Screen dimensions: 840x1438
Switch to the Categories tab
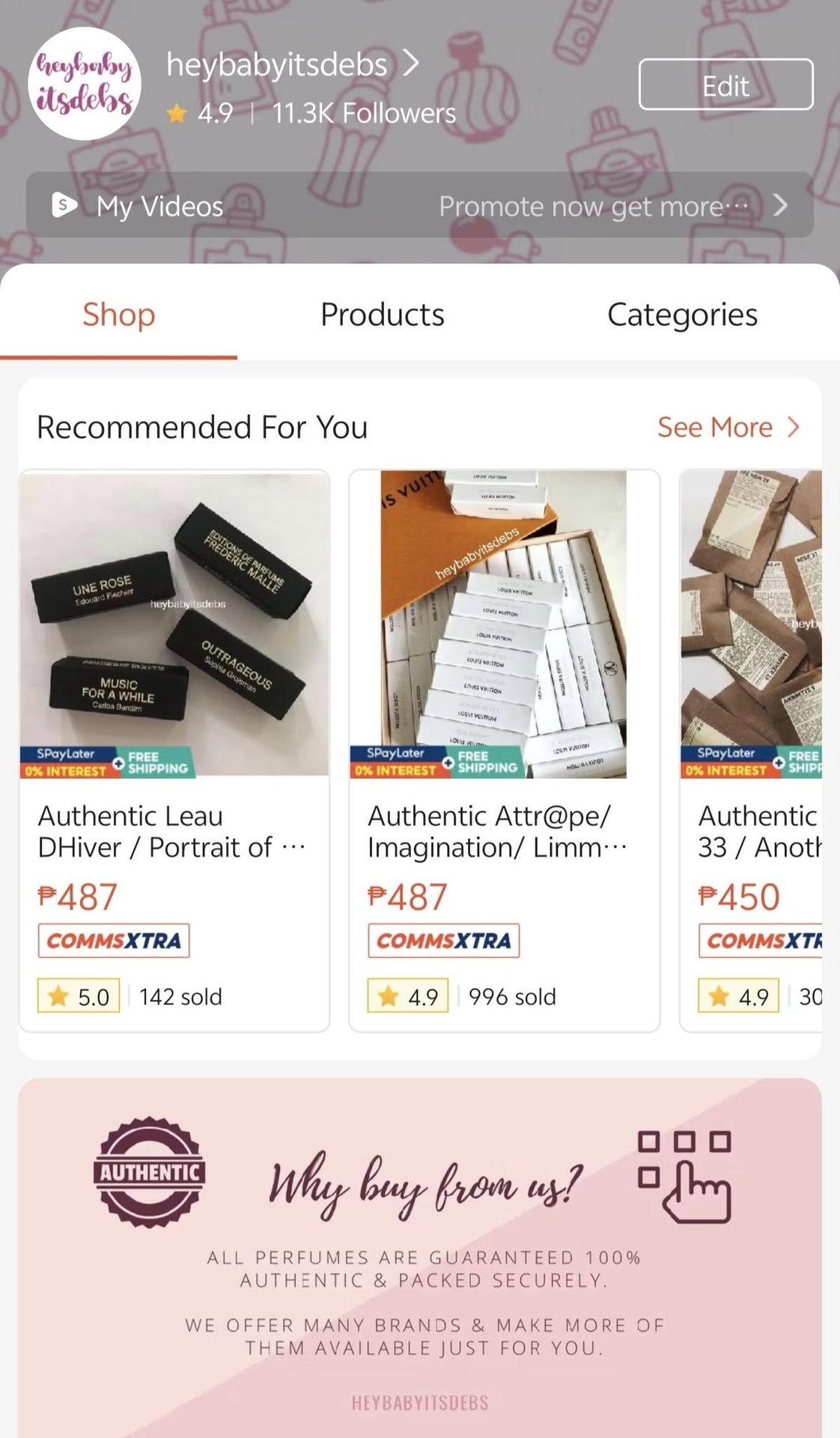pos(682,315)
